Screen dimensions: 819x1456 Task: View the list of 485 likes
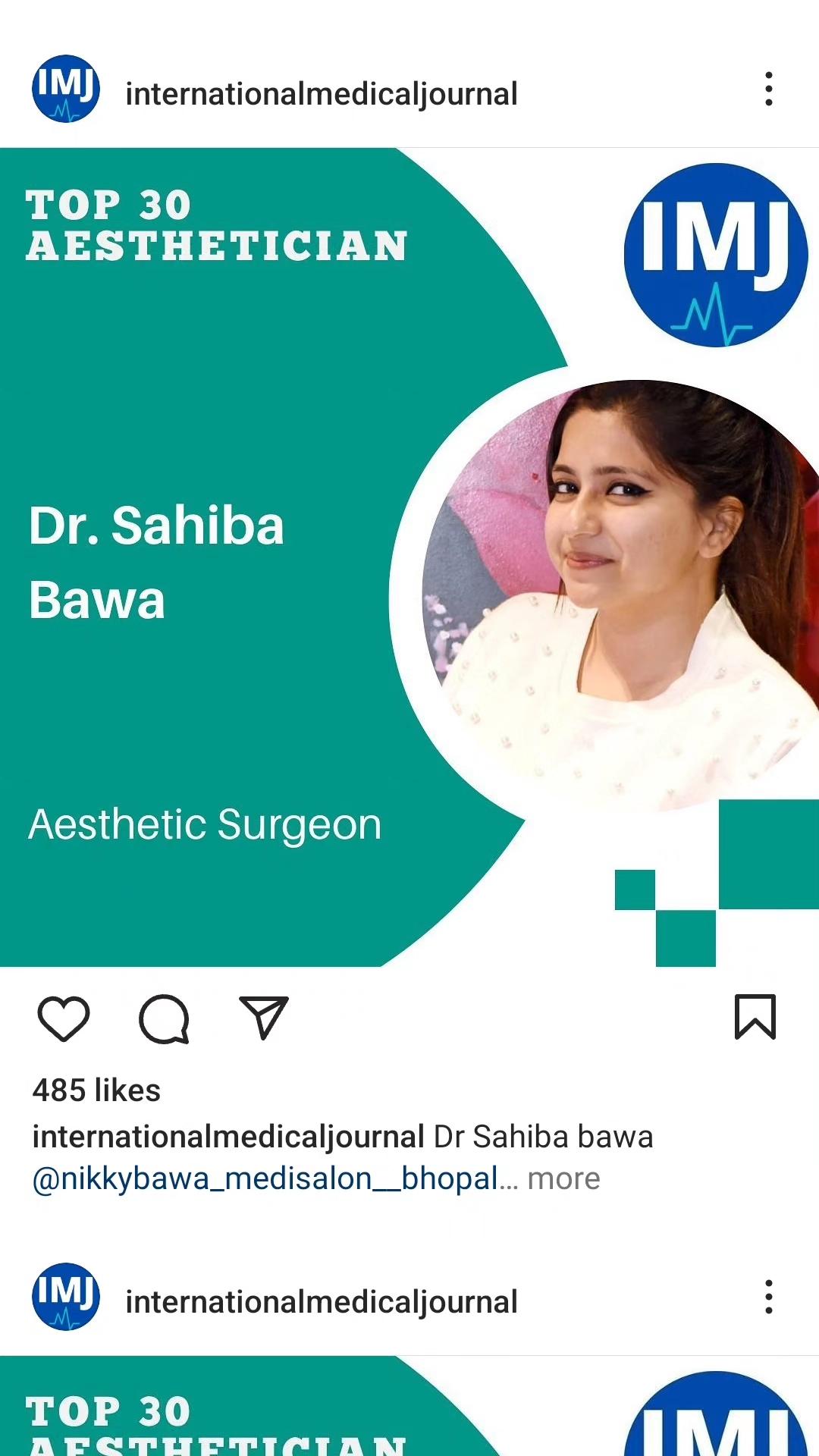tap(96, 1090)
